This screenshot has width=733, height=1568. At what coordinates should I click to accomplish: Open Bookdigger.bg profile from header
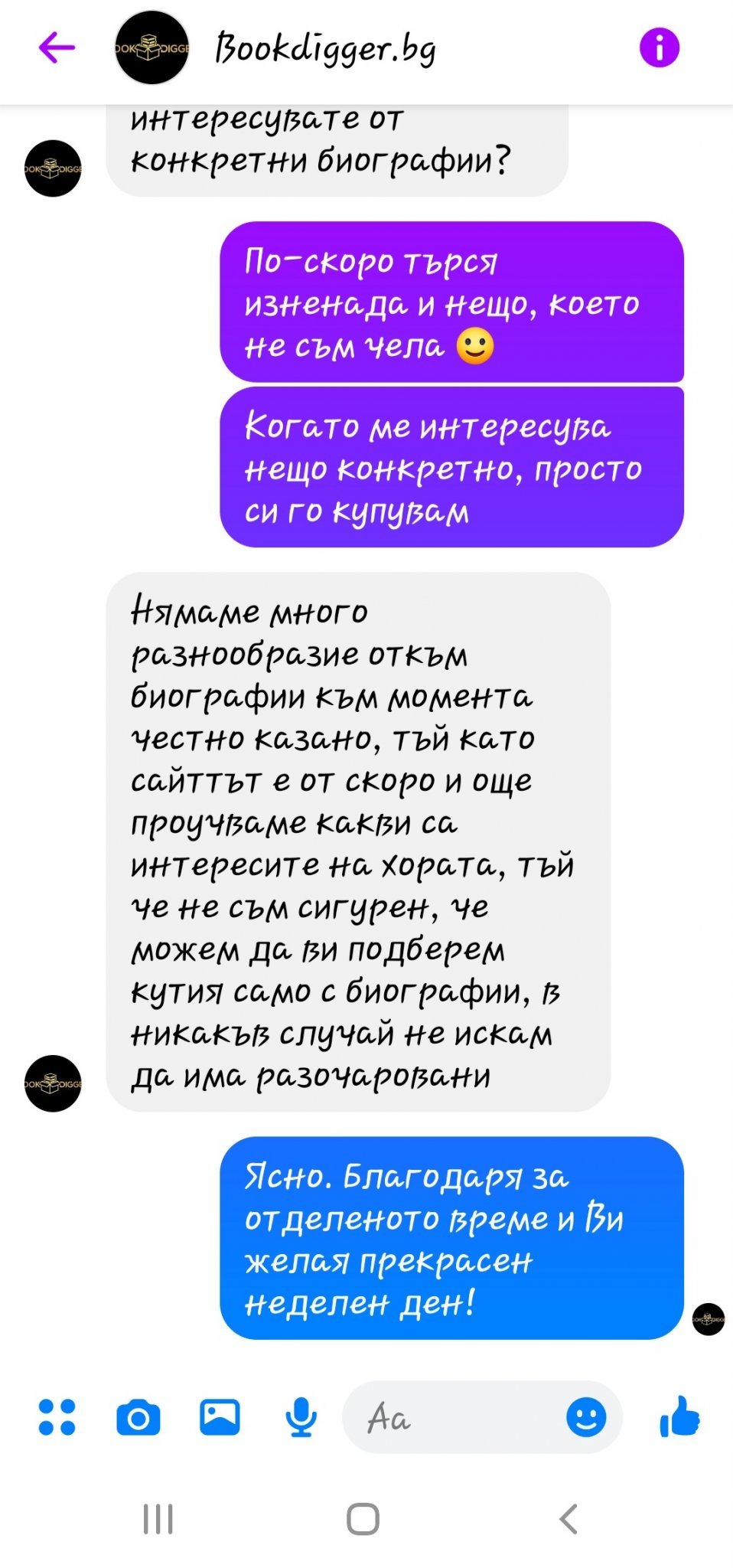324,49
